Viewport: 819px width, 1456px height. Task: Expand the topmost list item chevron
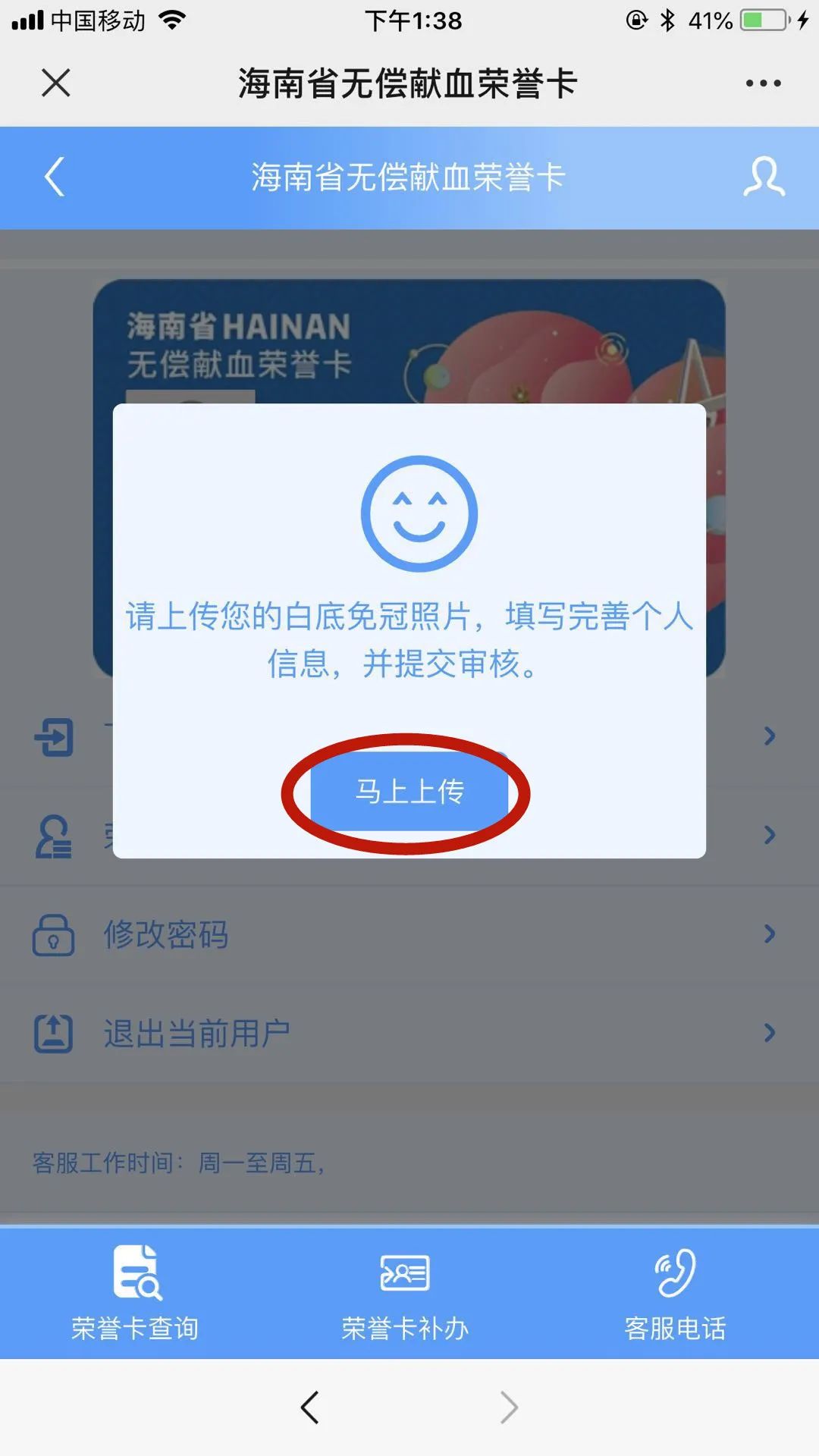769,736
